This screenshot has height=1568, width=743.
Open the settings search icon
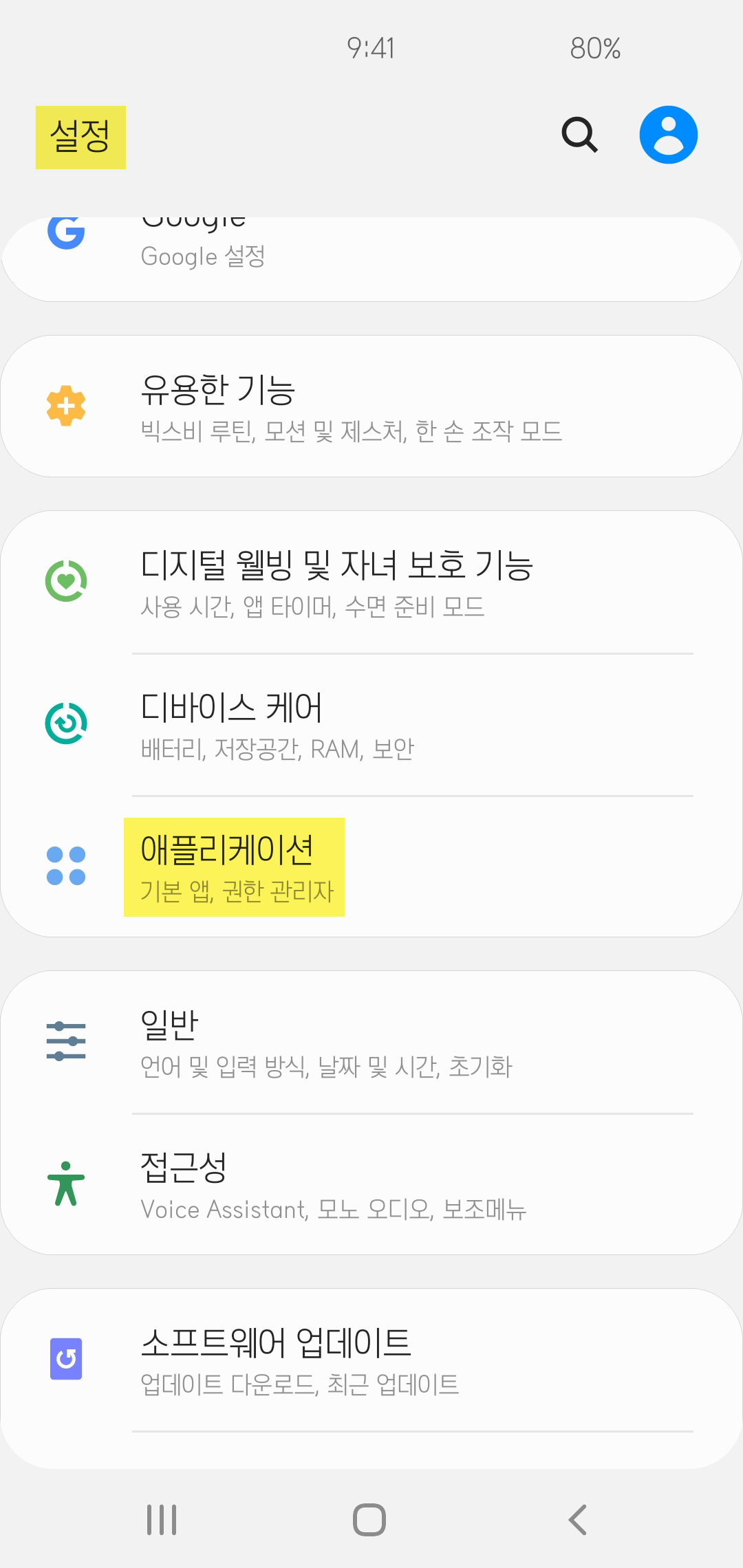pos(579,135)
